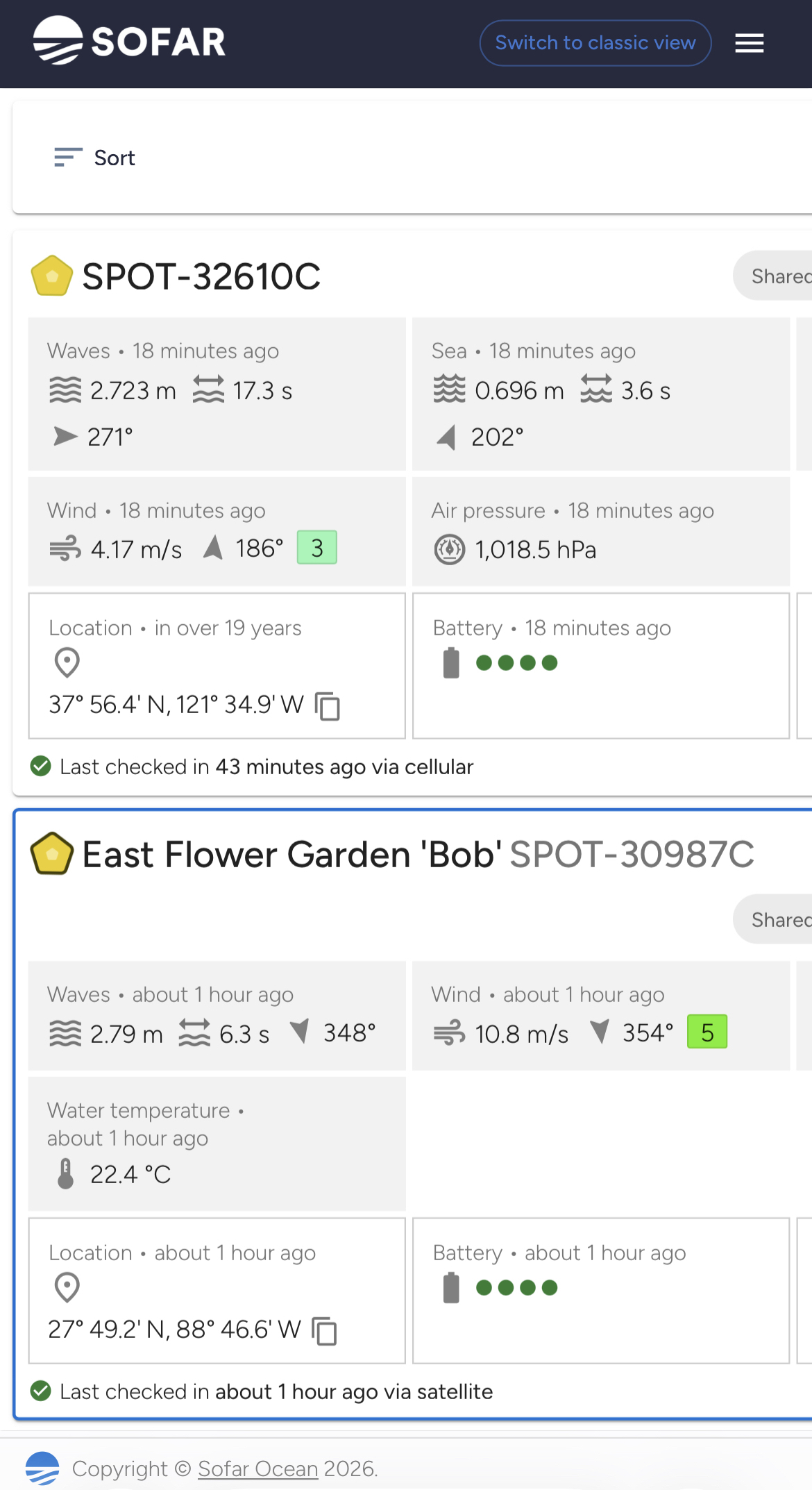Click the check circle beside 'Last checked in about 1 hour ago'

click(40, 1391)
